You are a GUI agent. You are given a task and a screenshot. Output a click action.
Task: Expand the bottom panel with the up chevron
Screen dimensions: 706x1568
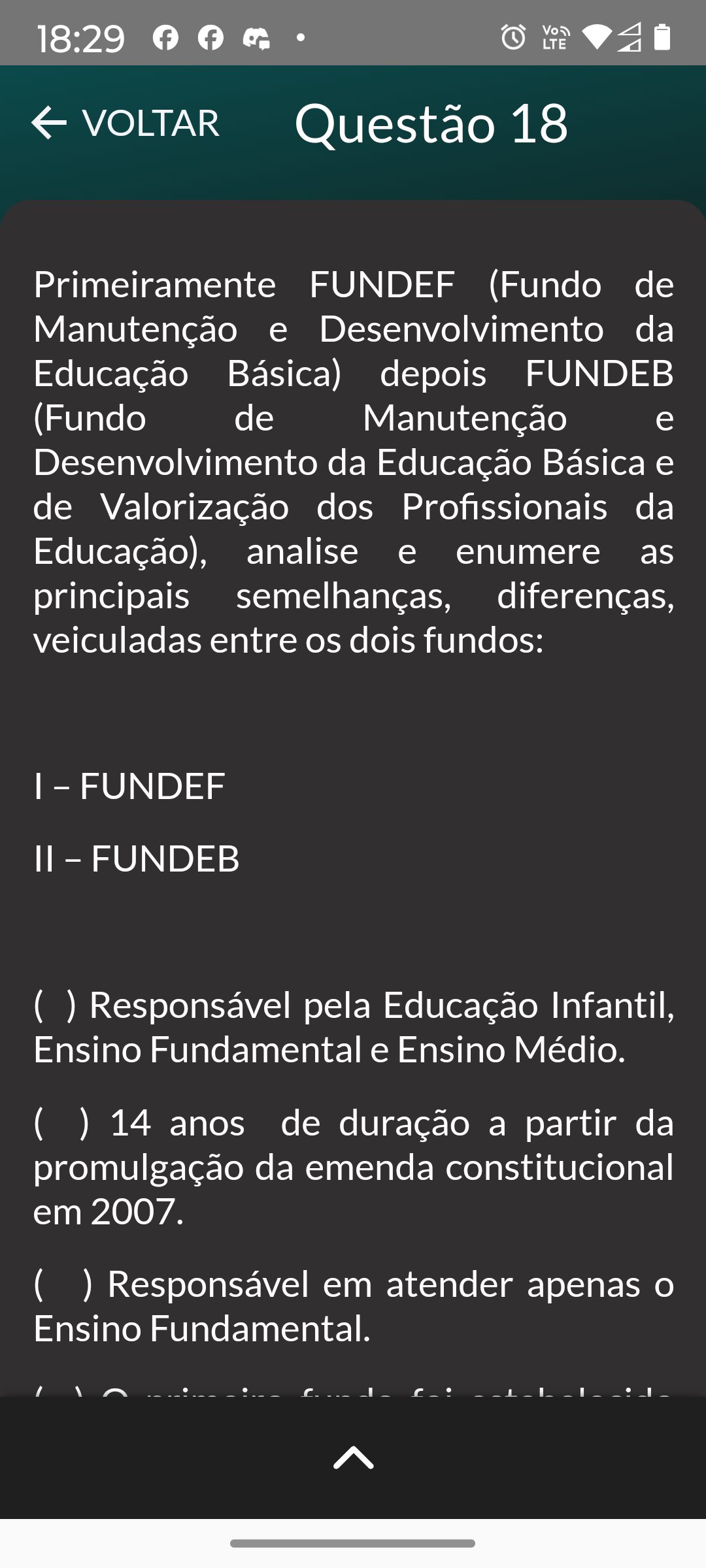tap(353, 1458)
